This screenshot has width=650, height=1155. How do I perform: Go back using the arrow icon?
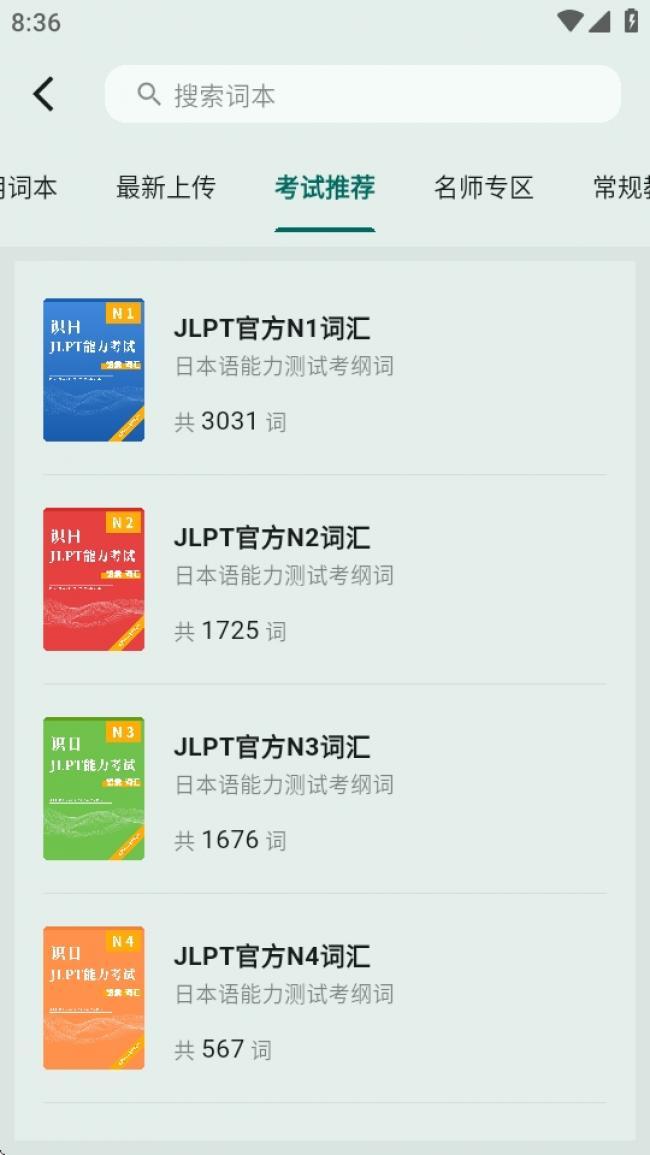pyautogui.click(x=43, y=94)
